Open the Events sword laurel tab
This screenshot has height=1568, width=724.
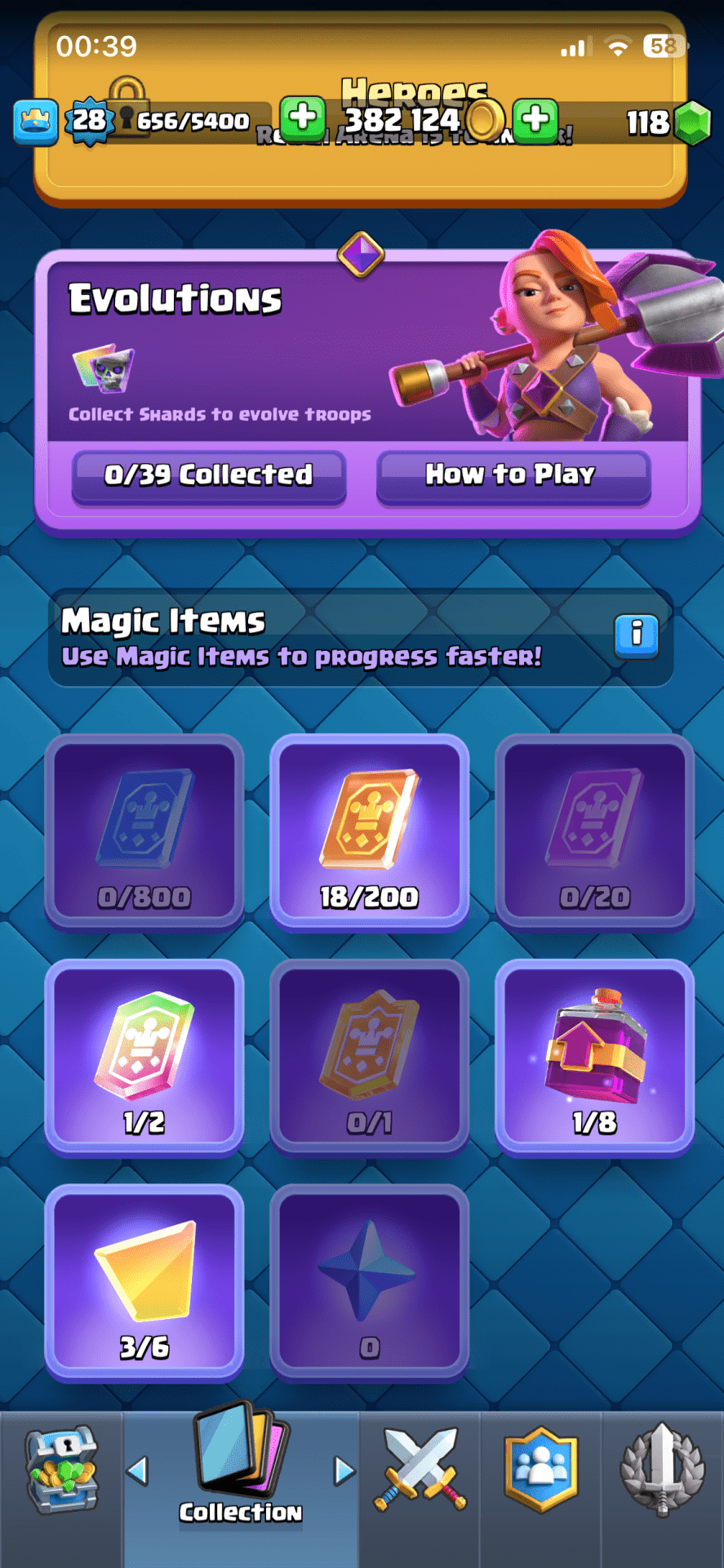pos(662,1470)
